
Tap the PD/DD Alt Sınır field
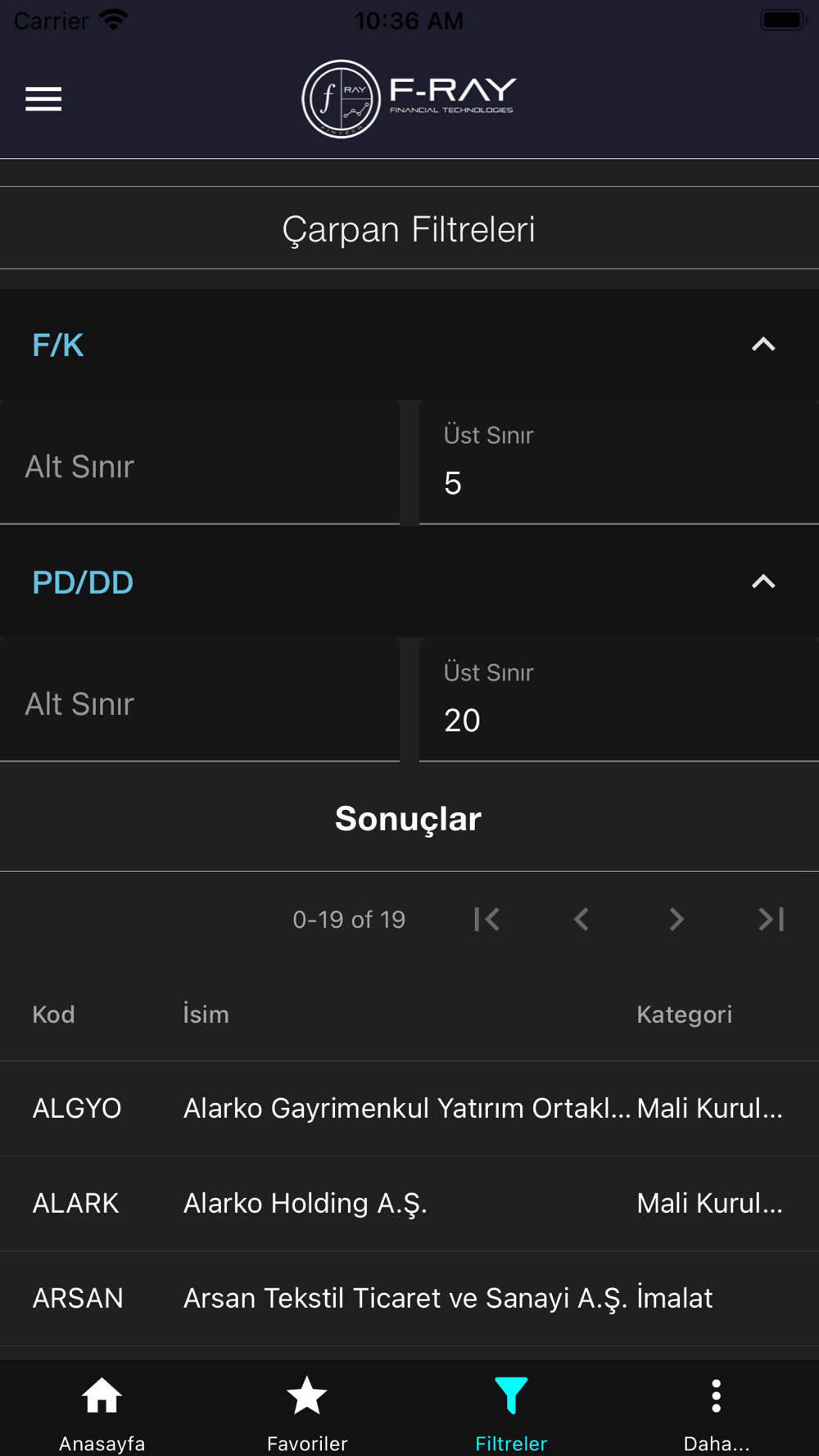200,700
